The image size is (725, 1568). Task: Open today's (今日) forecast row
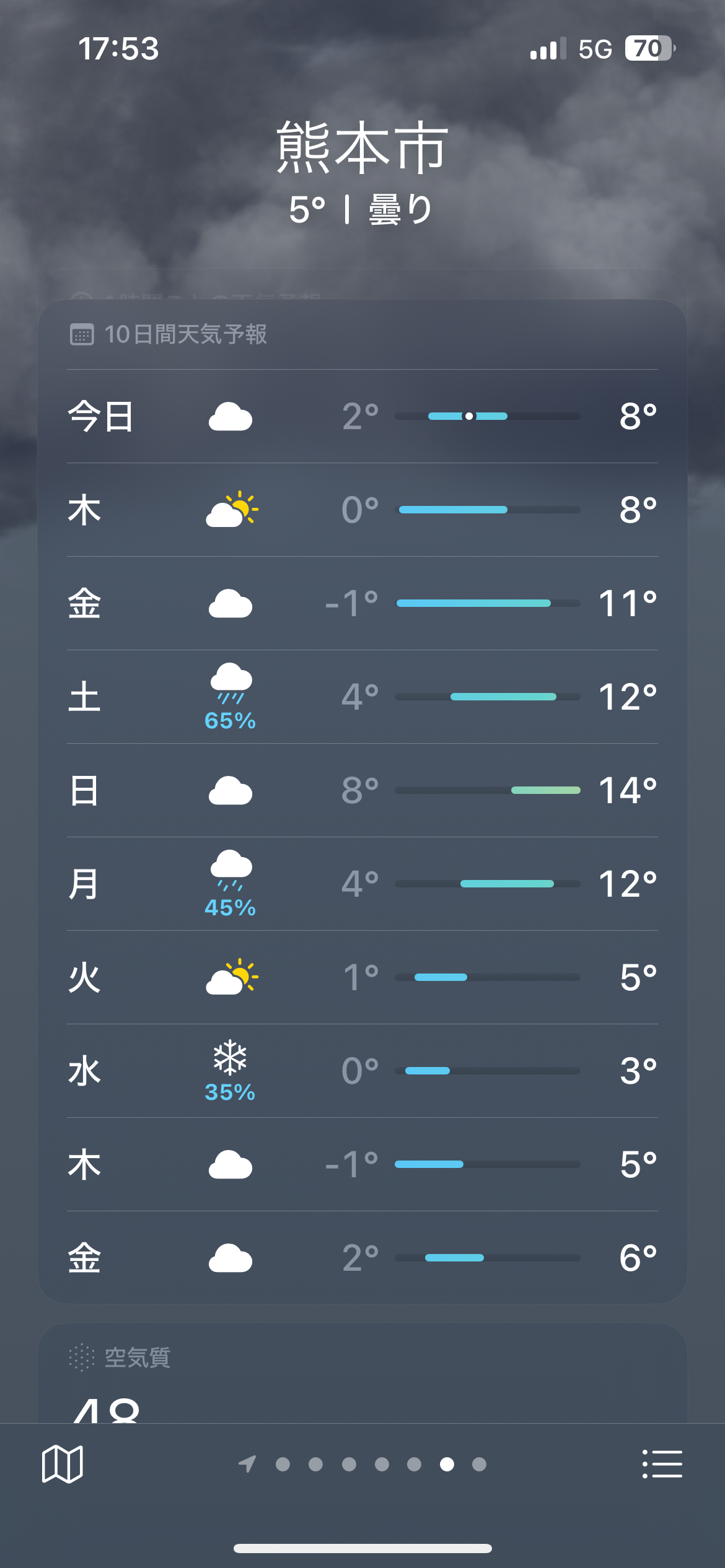pyautogui.click(x=362, y=416)
